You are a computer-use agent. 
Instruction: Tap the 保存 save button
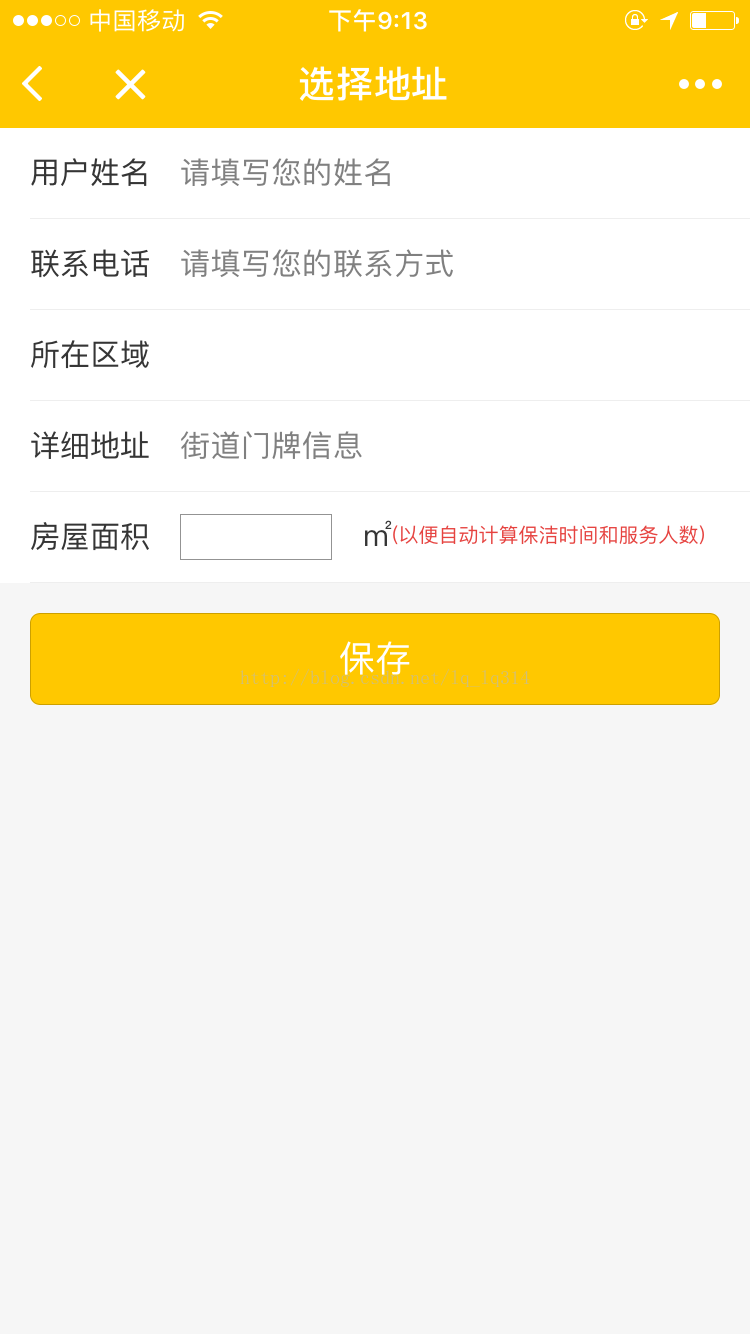point(375,659)
